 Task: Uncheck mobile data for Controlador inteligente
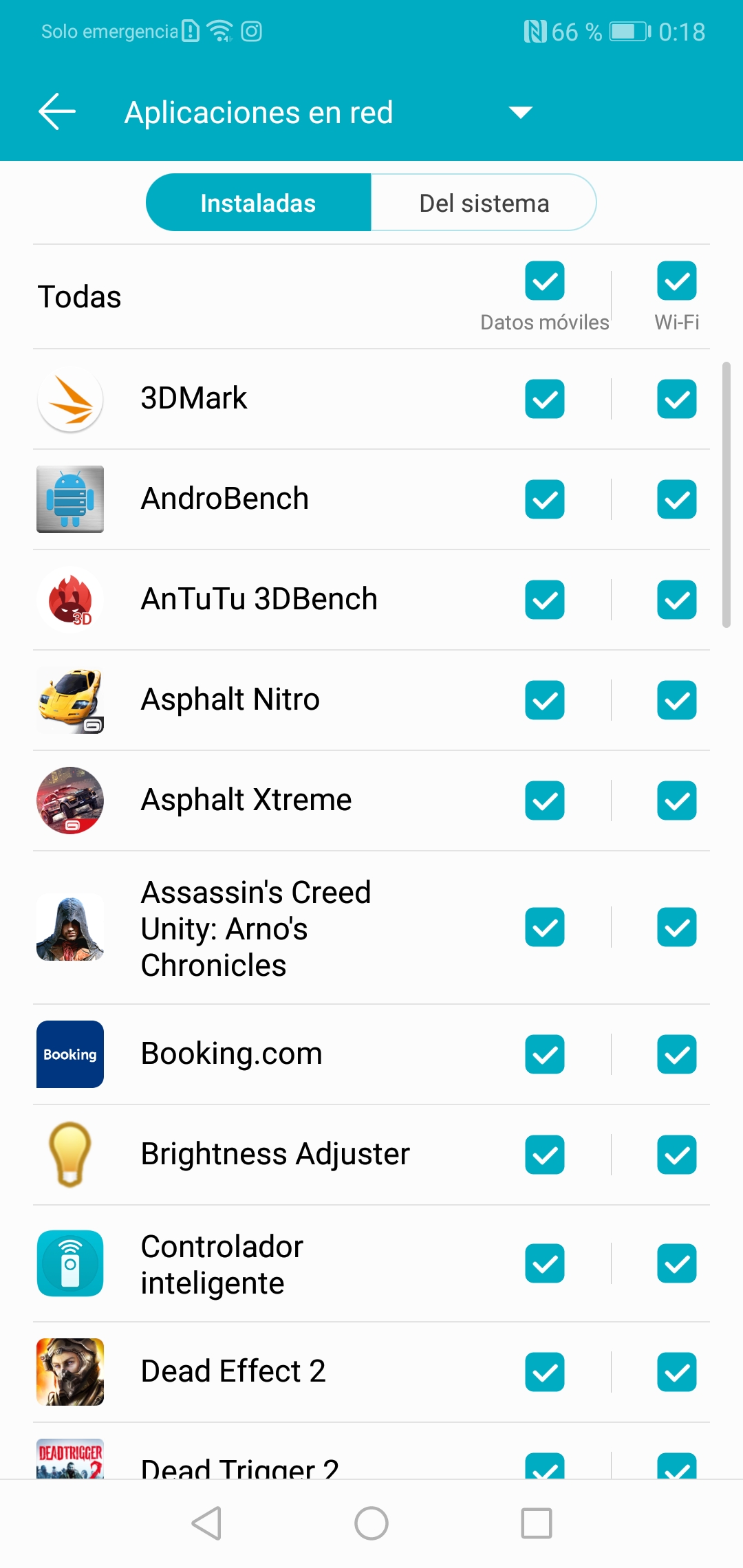coord(545,1263)
